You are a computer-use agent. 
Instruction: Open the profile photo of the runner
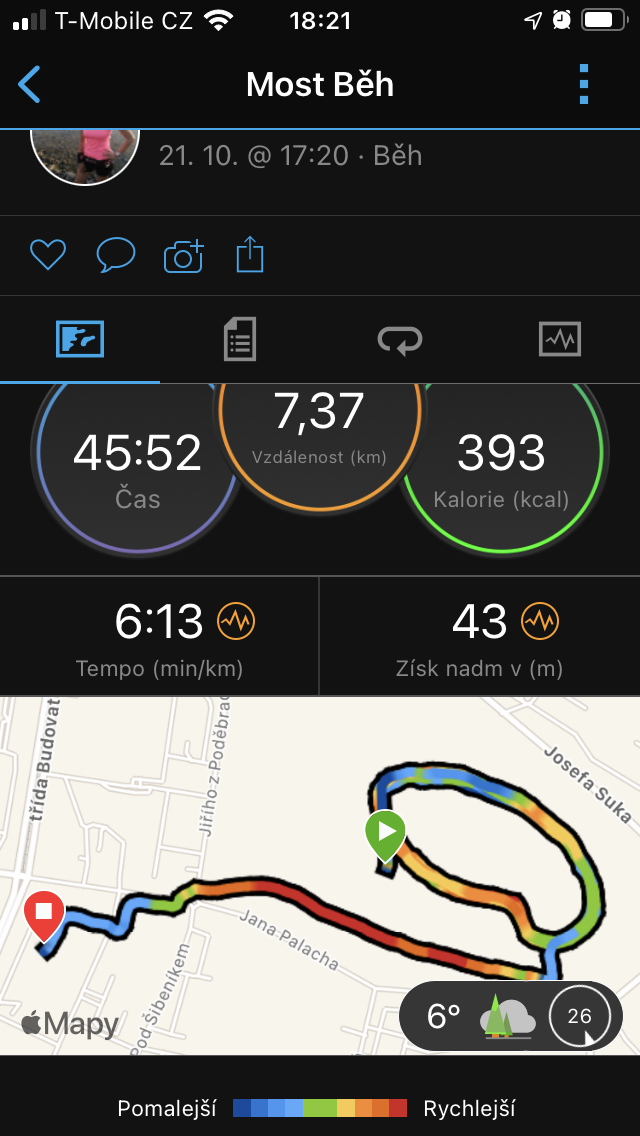coord(85,156)
